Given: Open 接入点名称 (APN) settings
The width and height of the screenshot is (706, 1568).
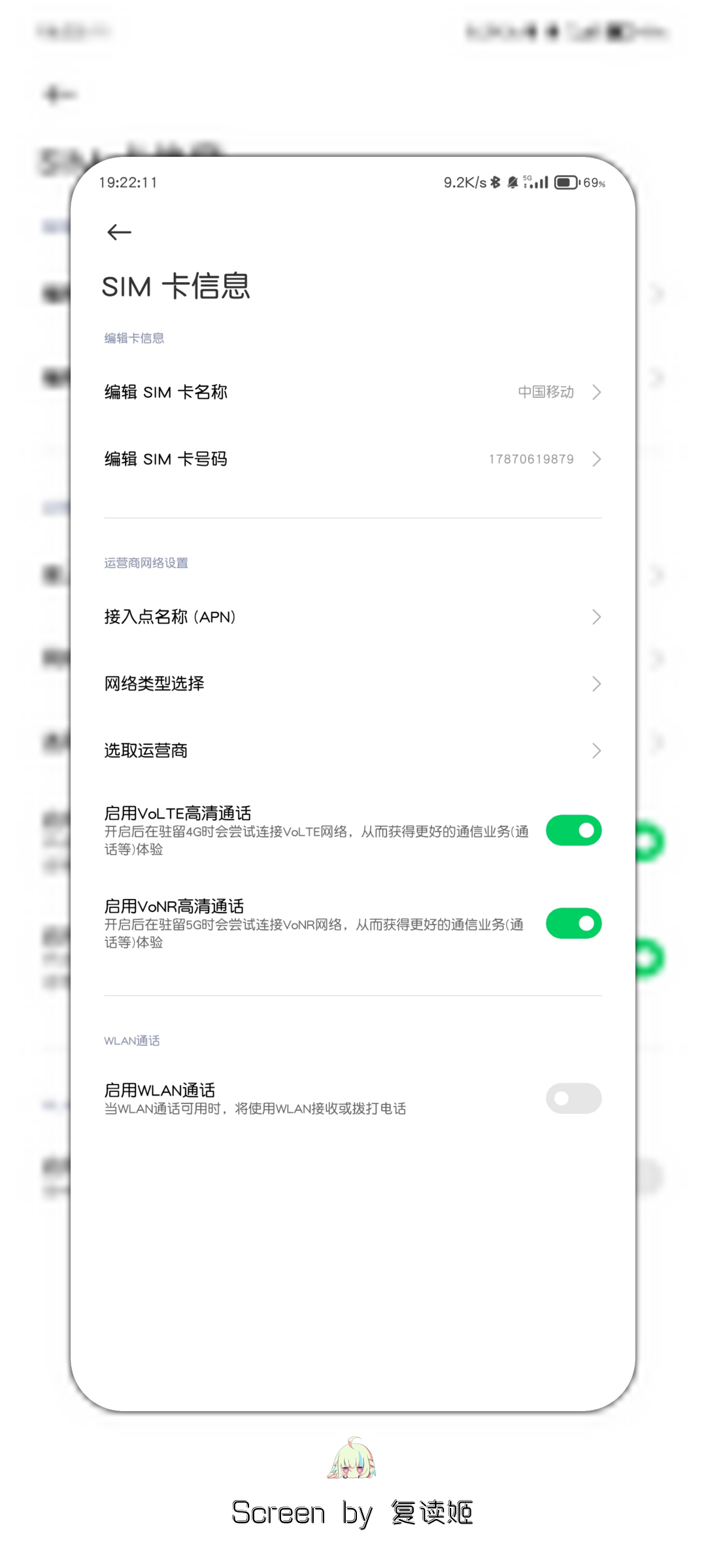Looking at the screenshot, I should click(x=353, y=617).
